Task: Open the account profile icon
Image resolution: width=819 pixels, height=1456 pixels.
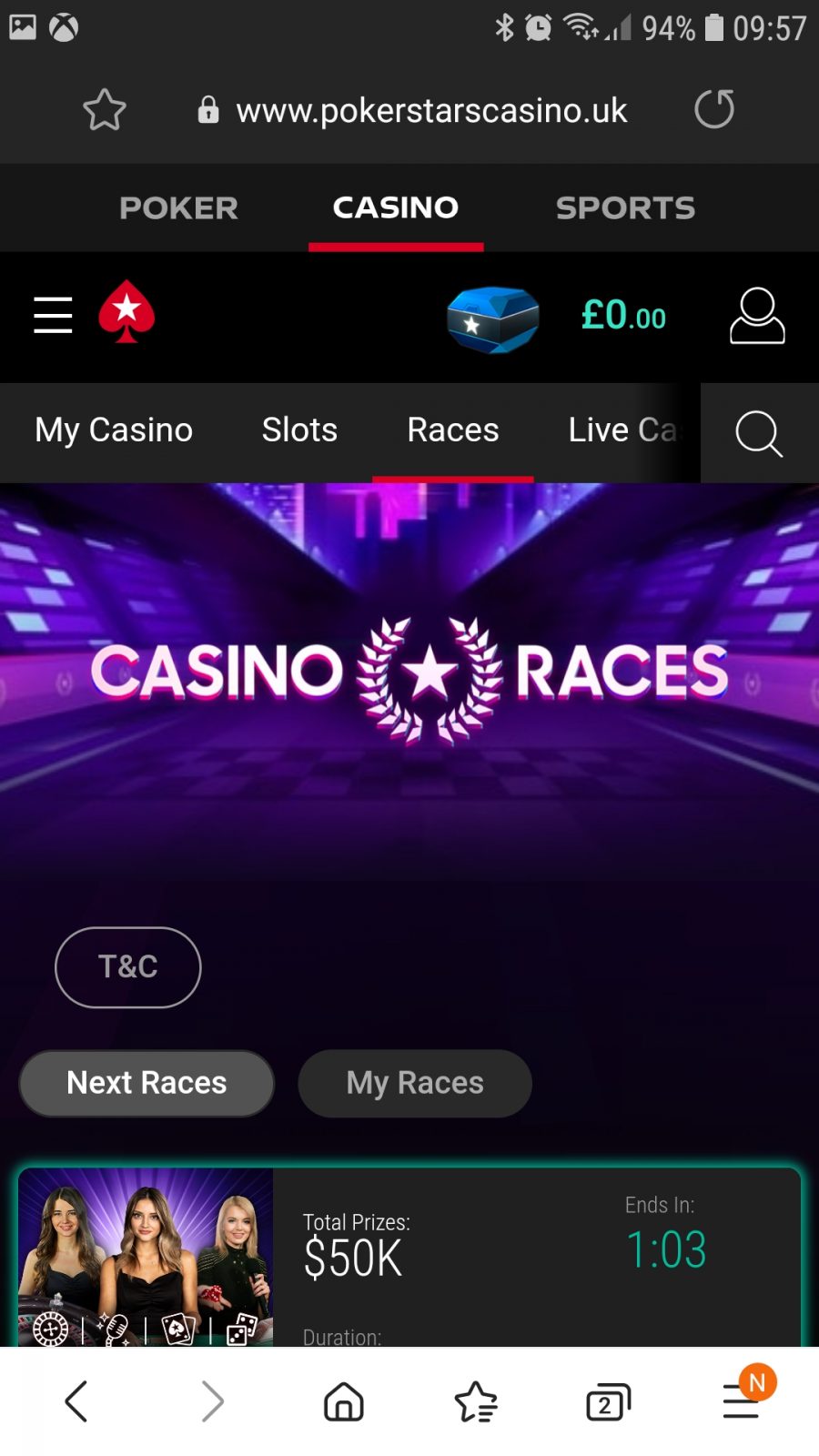Action: [x=757, y=316]
